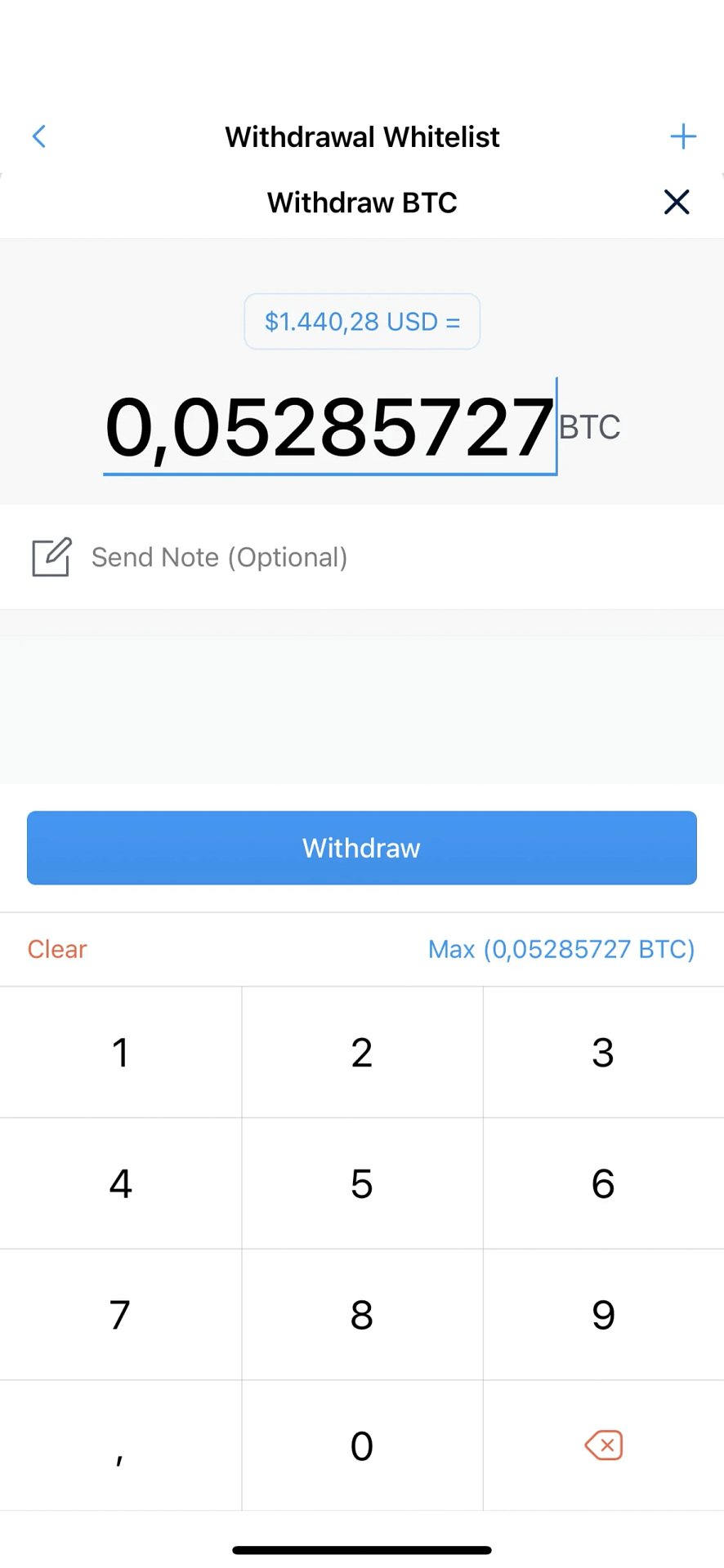Go back from Withdrawal Whitelist

tap(38, 136)
